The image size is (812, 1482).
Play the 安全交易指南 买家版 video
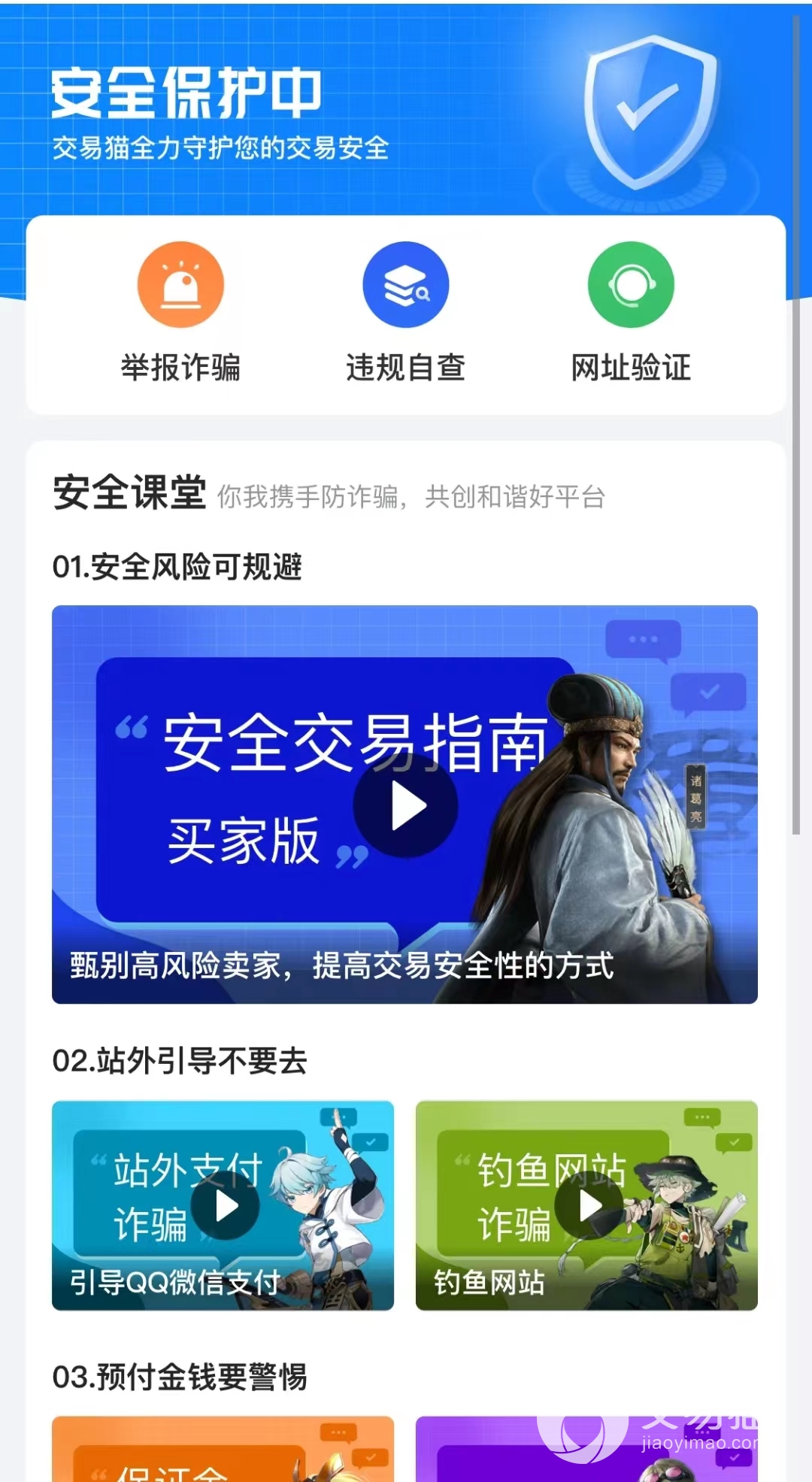click(x=406, y=806)
